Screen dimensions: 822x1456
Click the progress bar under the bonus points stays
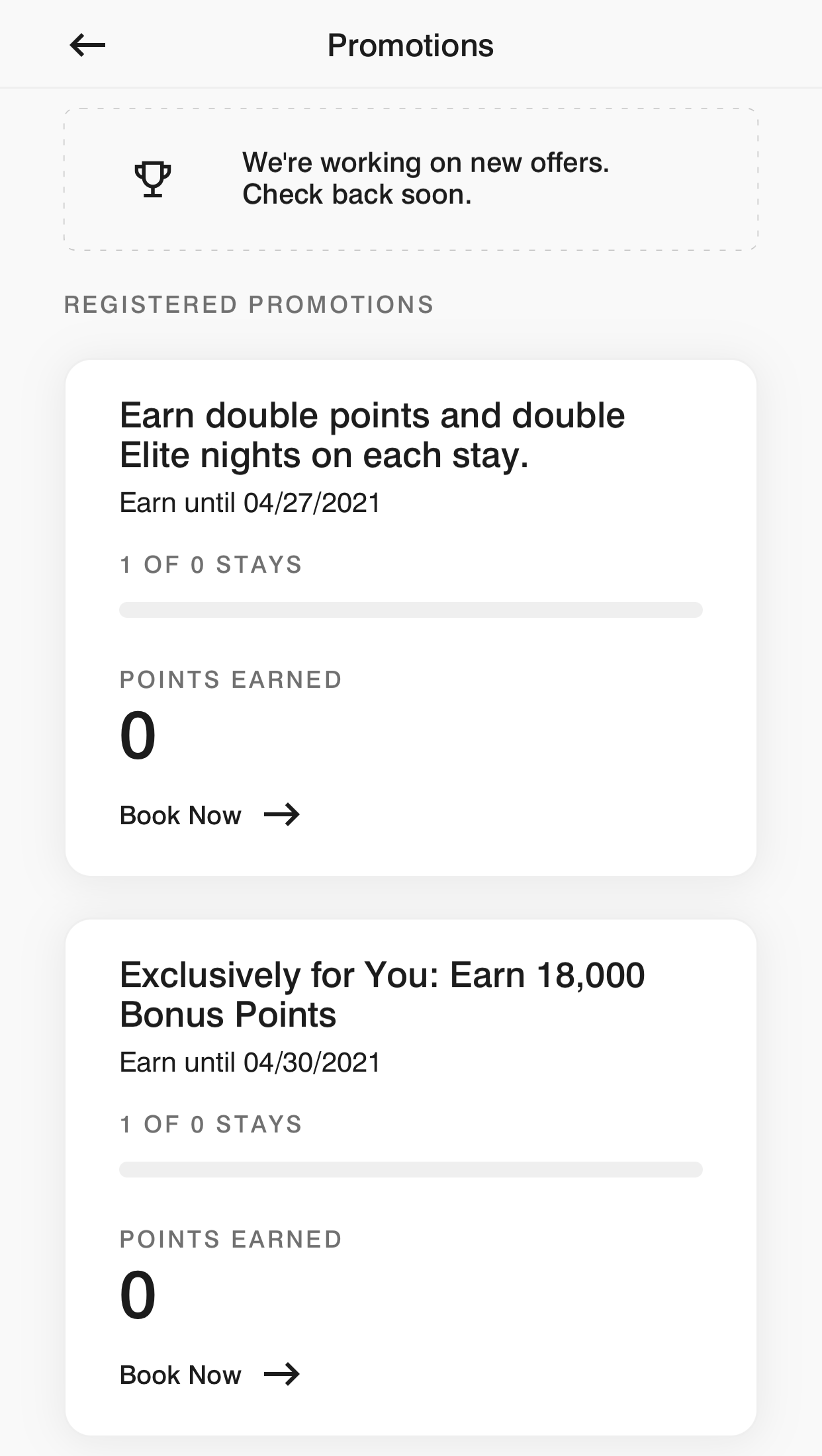[410, 1169]
